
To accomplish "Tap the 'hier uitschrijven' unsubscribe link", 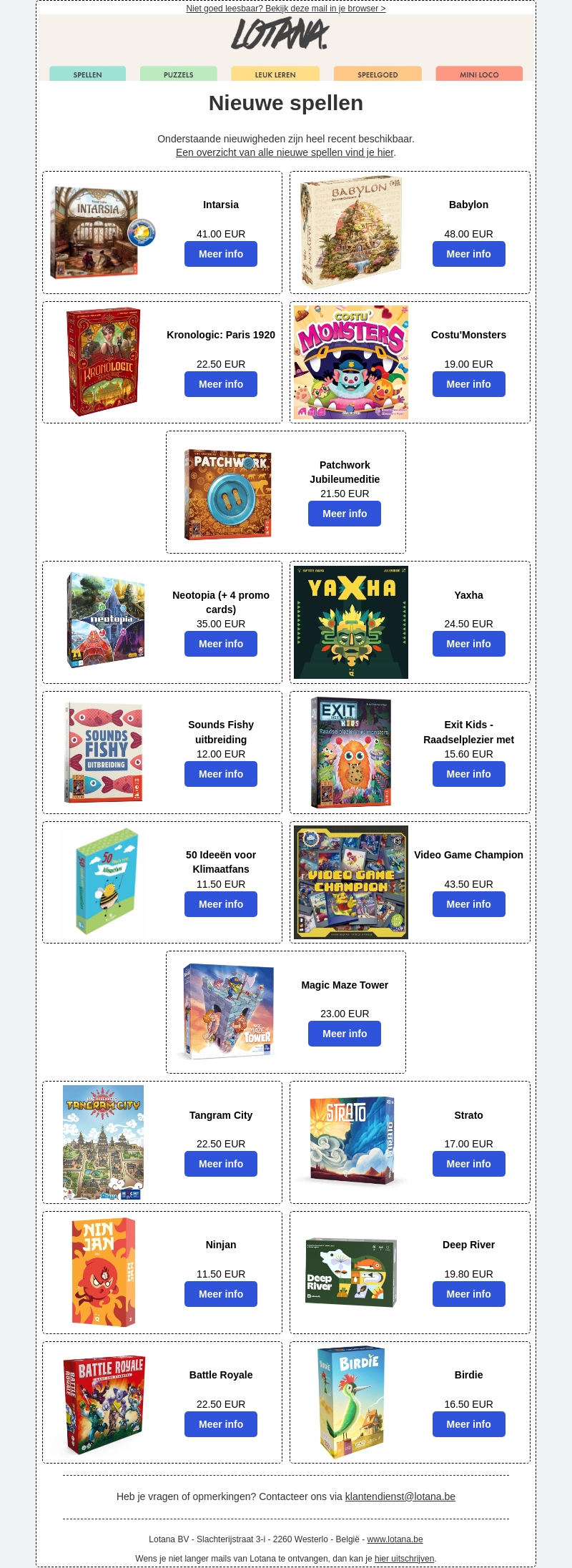I will pyautogui.click(x=404, y=1559).
